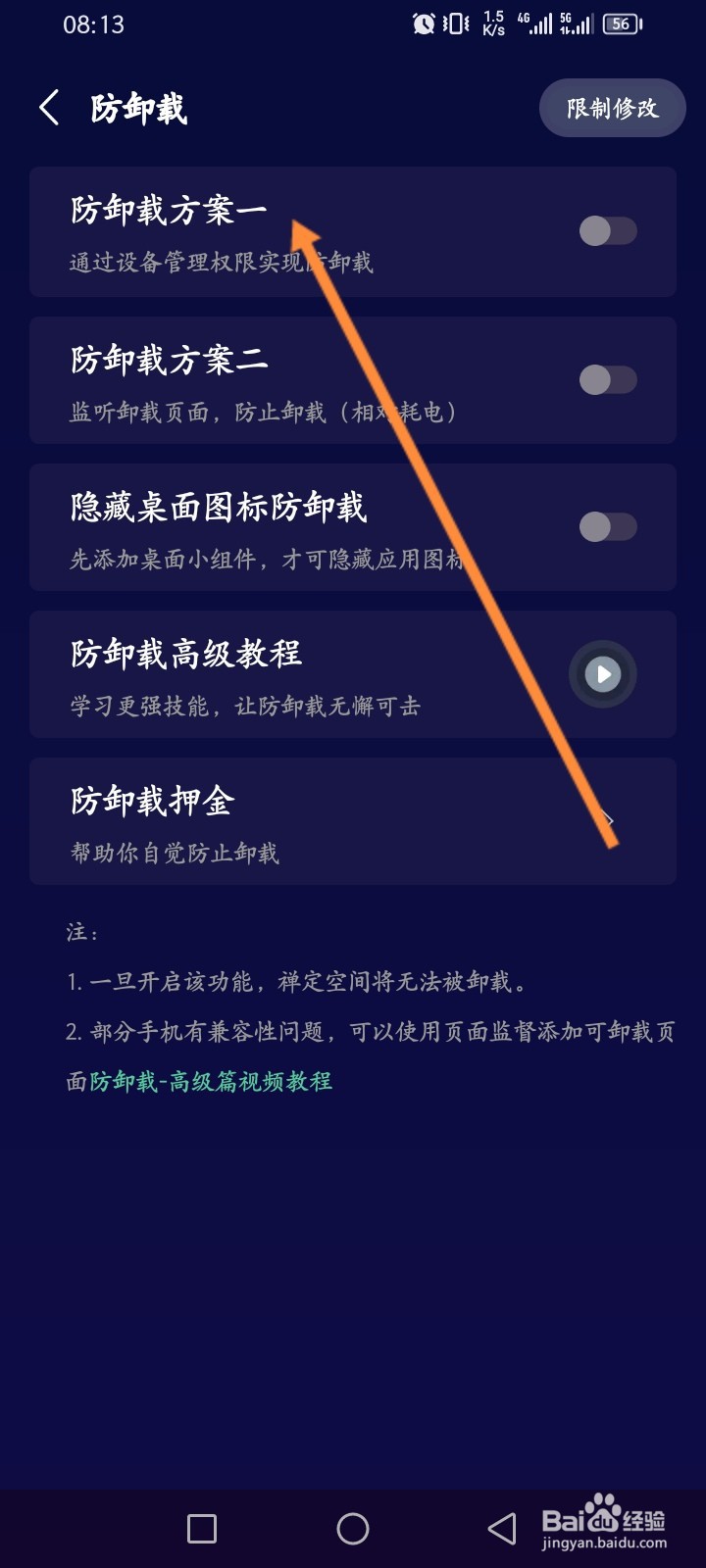
Task: Select the 防卸载 title header
Action: tap(137, 108)
